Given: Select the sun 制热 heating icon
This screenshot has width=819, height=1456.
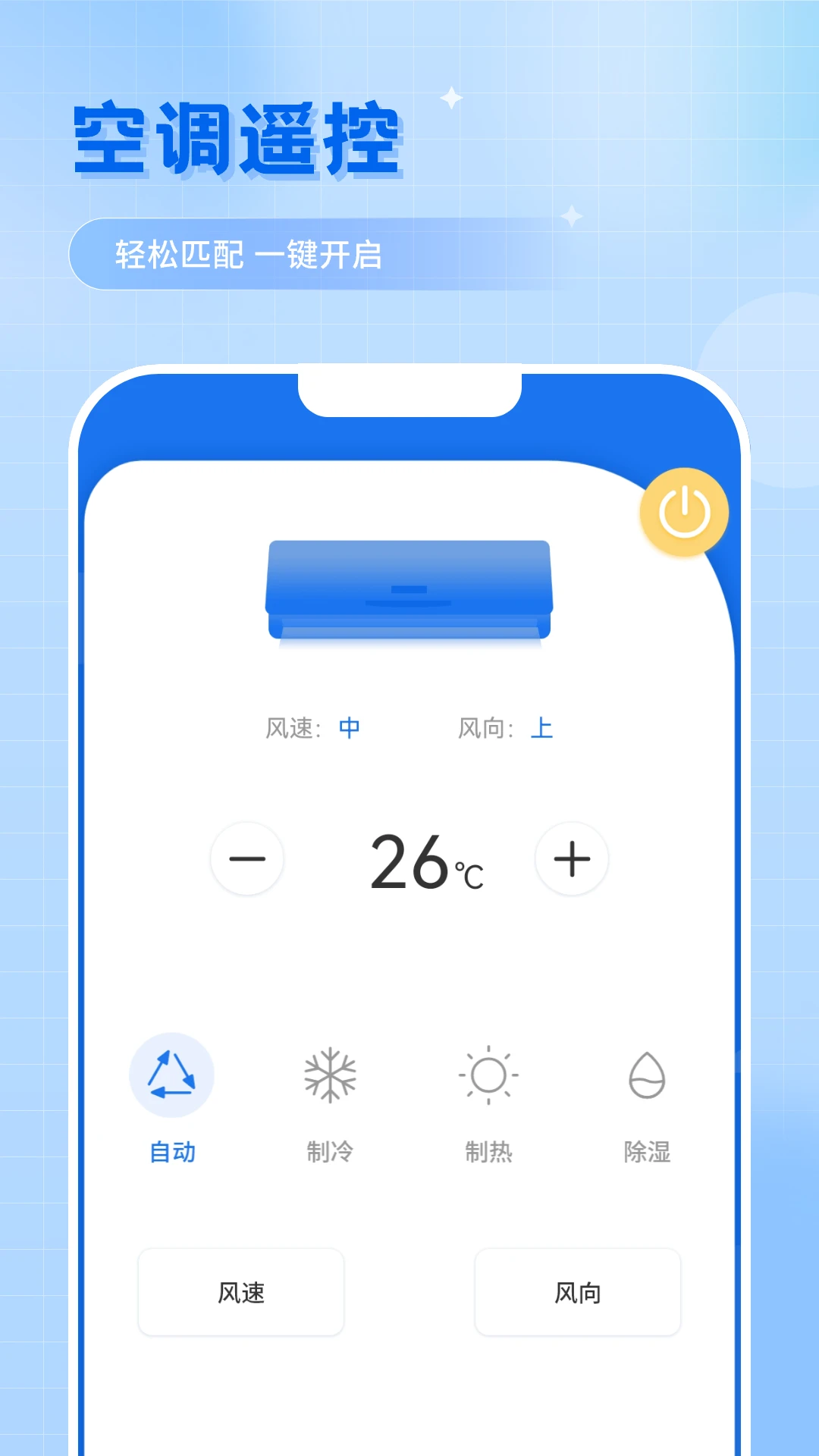Looking at the screenshot, I should coord(489,1075).
